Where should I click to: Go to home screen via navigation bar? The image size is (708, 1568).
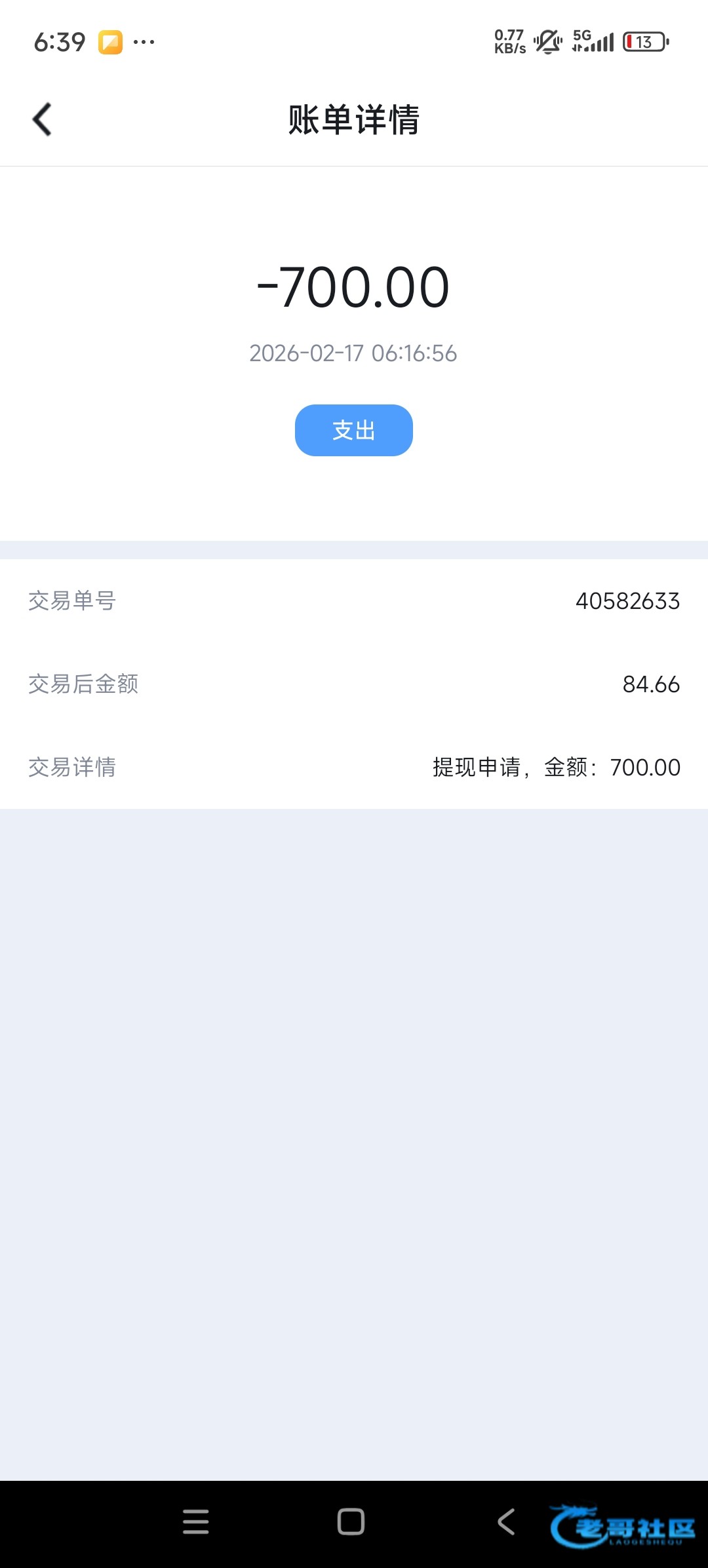point(351,1521)
